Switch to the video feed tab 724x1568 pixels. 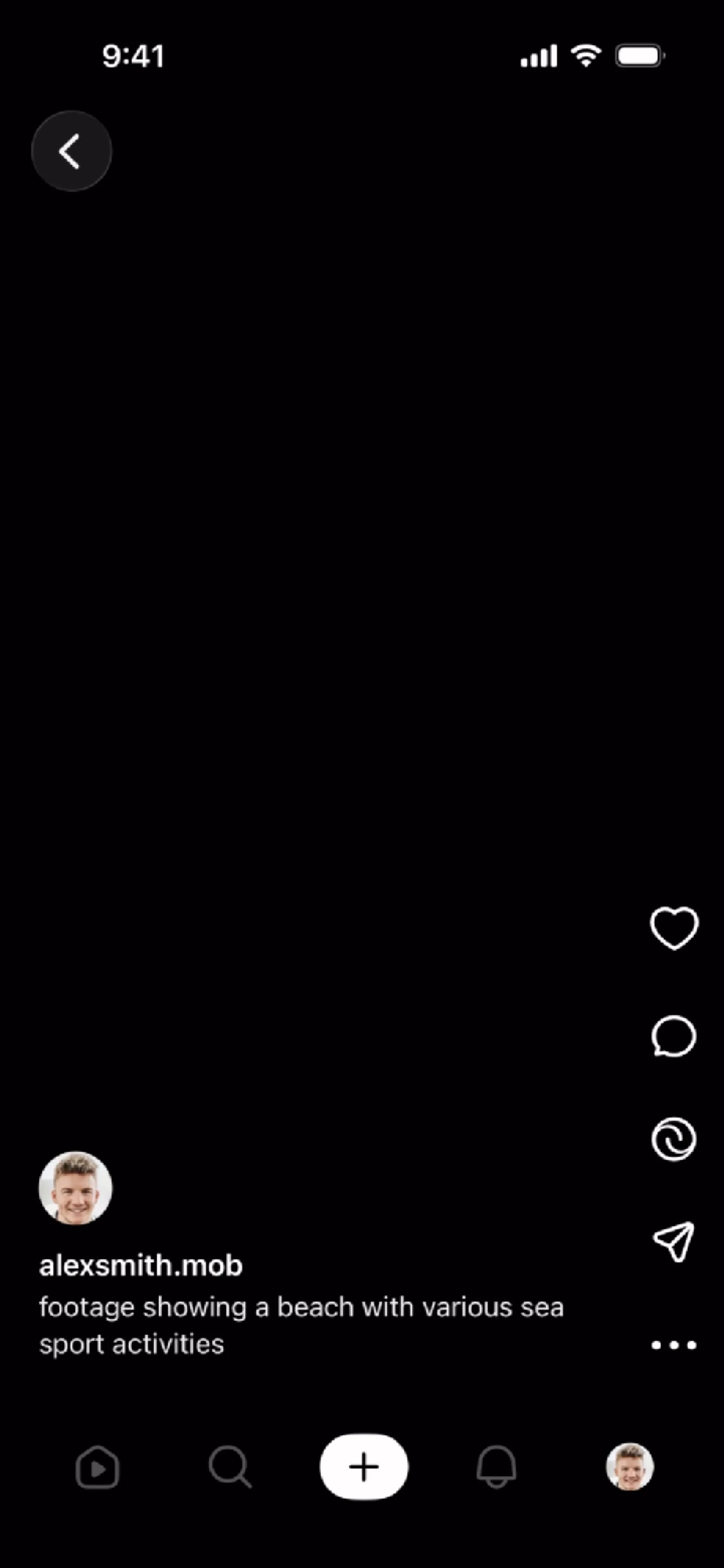(97, 1468)
